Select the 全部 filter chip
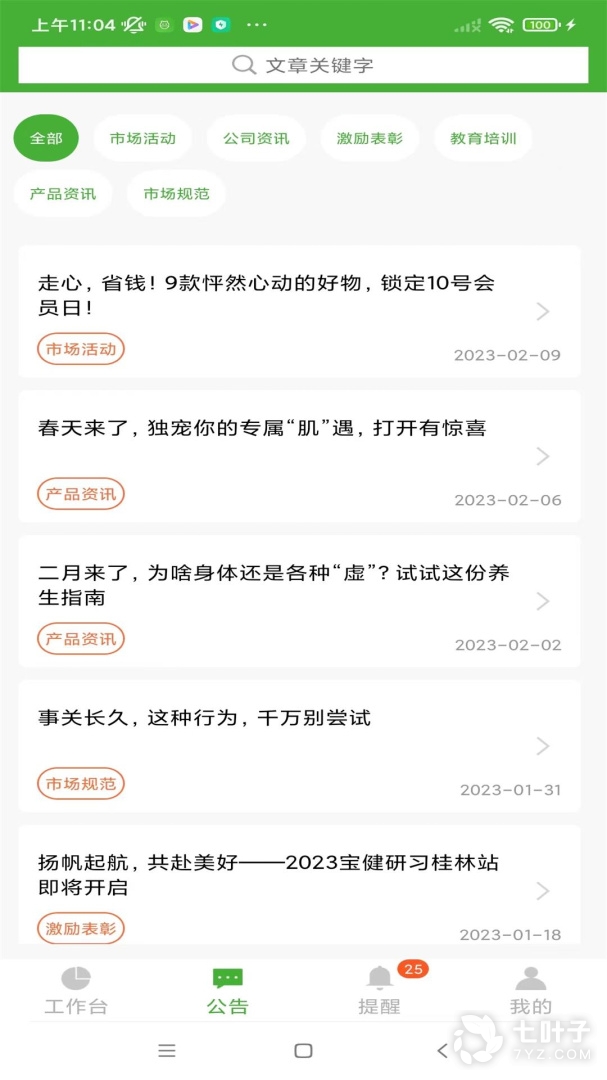This screenshot has height=1080, width=607. tap(46, 138)
